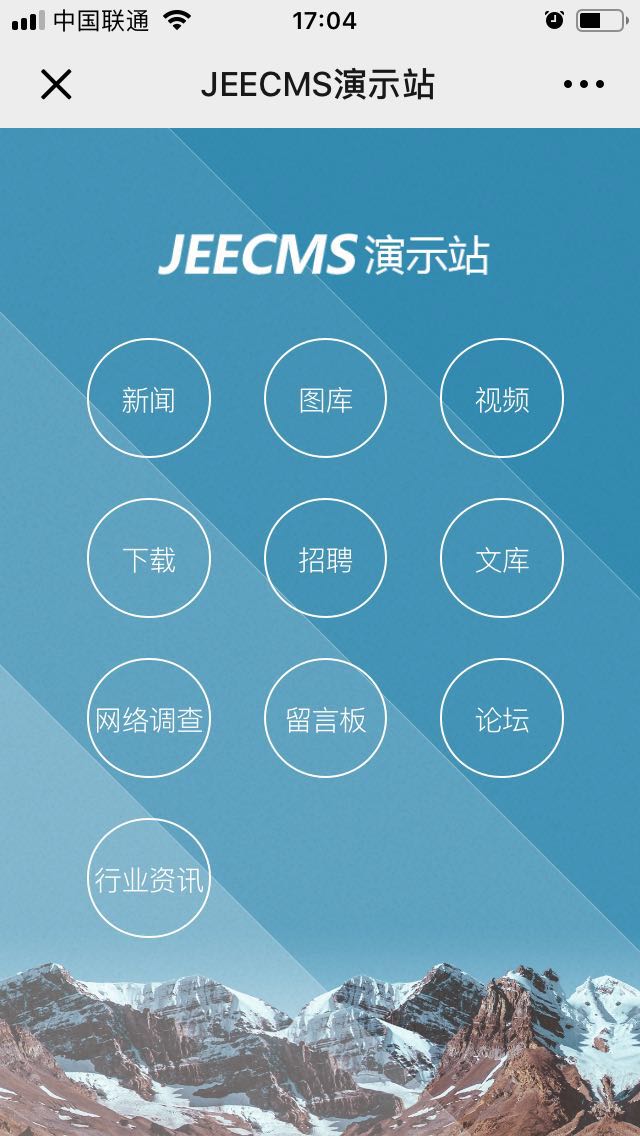The width and height of the screenshot is (640, 1136).
Task: Enter the 论坛 forum
Action: (502, 719)
